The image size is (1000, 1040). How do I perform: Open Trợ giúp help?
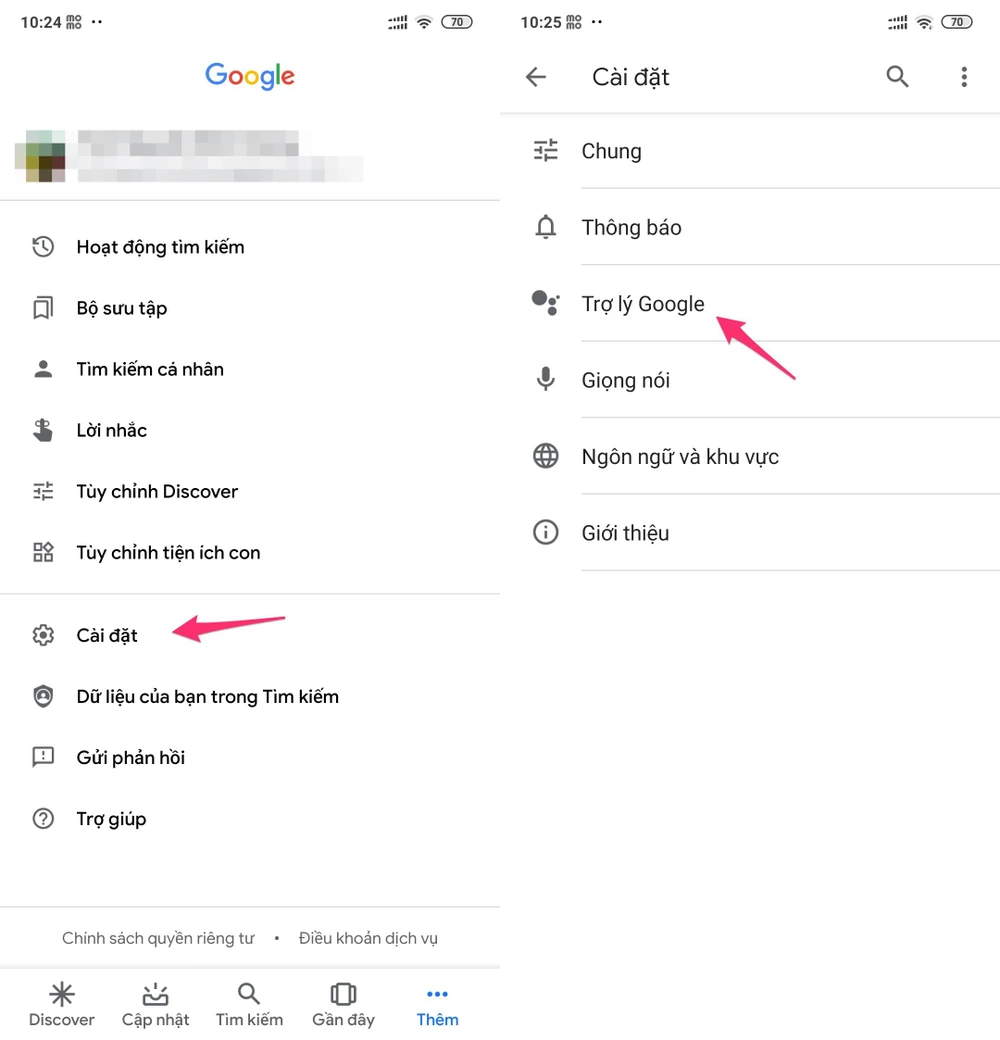[111, 818]
